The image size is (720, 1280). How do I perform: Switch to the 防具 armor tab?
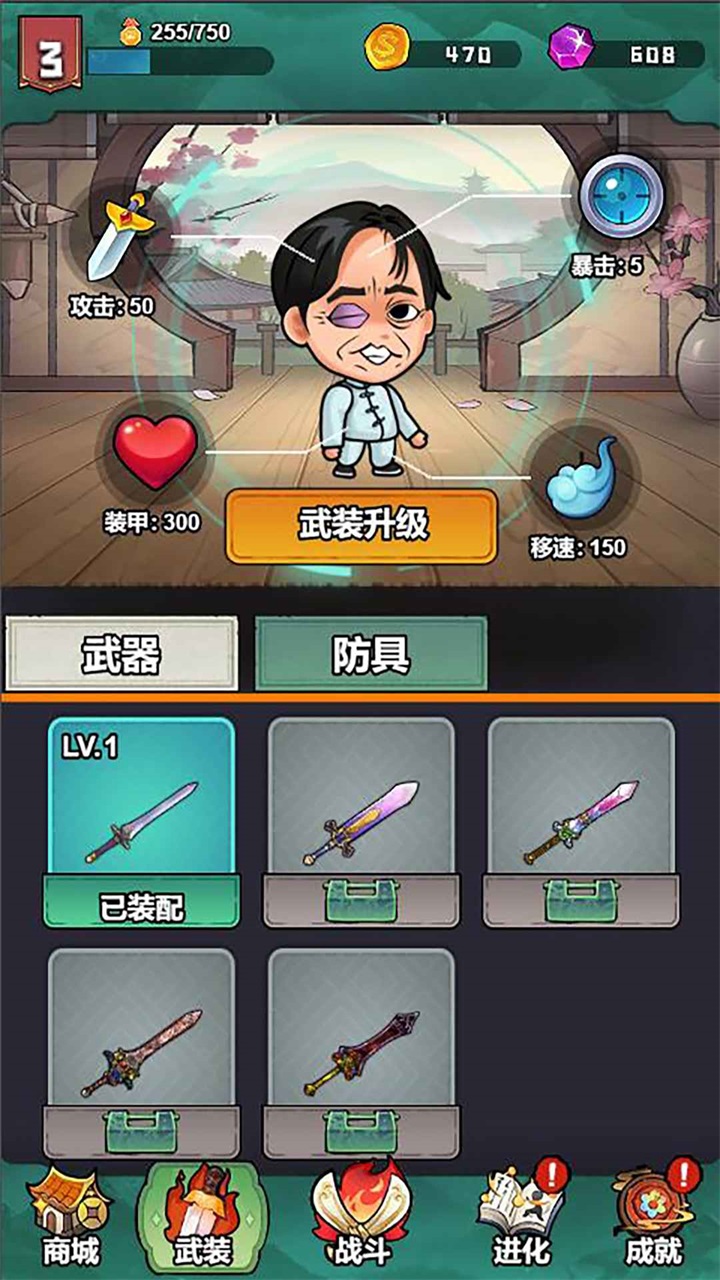pyautogui.click(x=371, y=654)
